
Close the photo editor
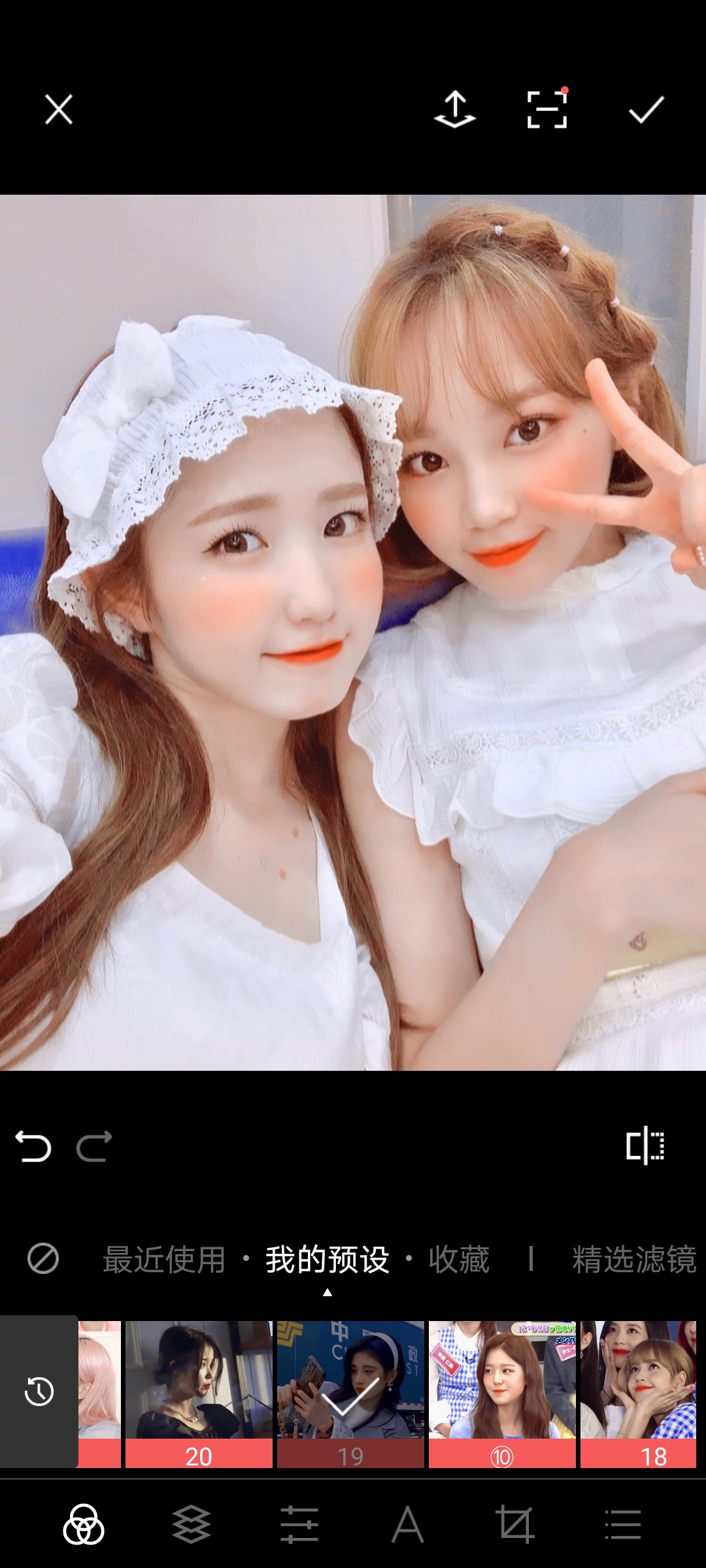(x=59, y=109)
